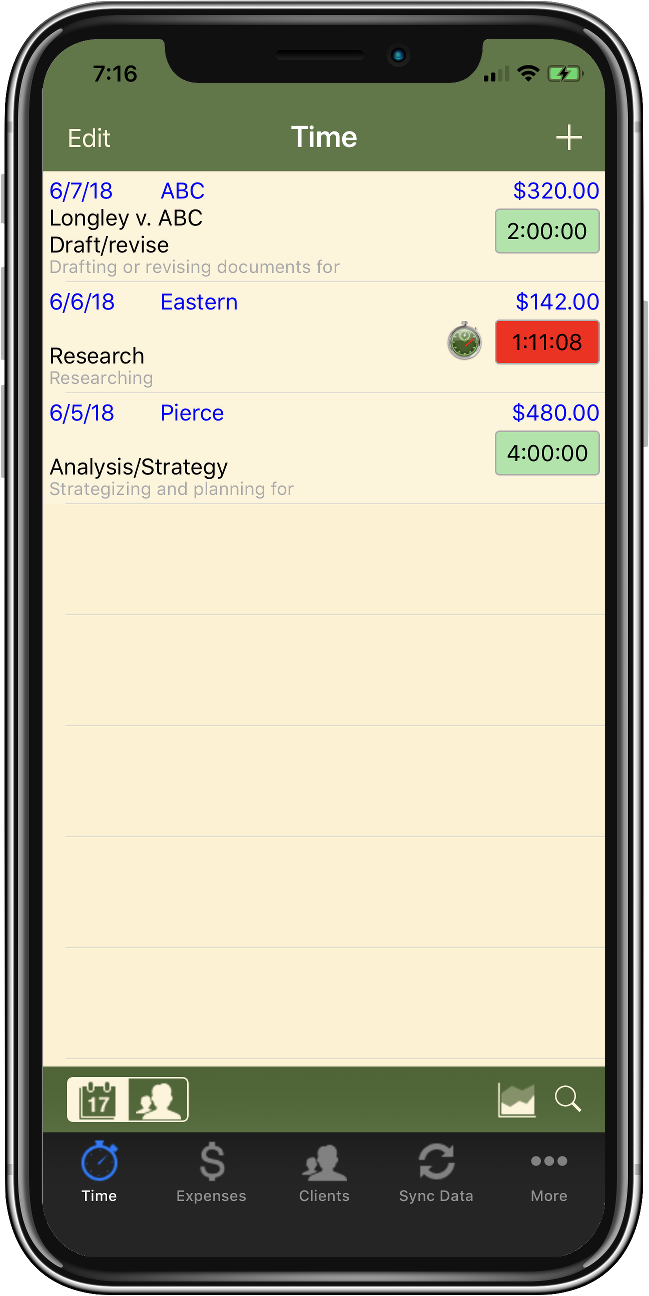Open search for time entries

click(568, 1100)
